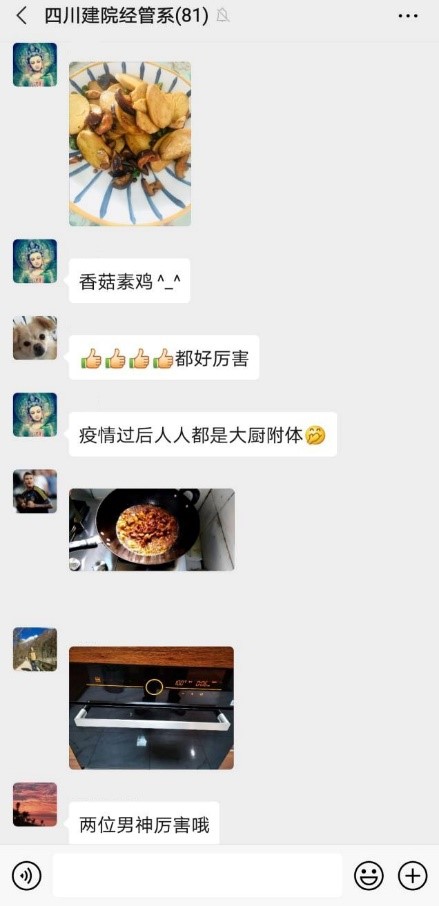Screen dimensions: 439x906
Task: Open the three-dot chat info menu
Action: tap(408, 16)
